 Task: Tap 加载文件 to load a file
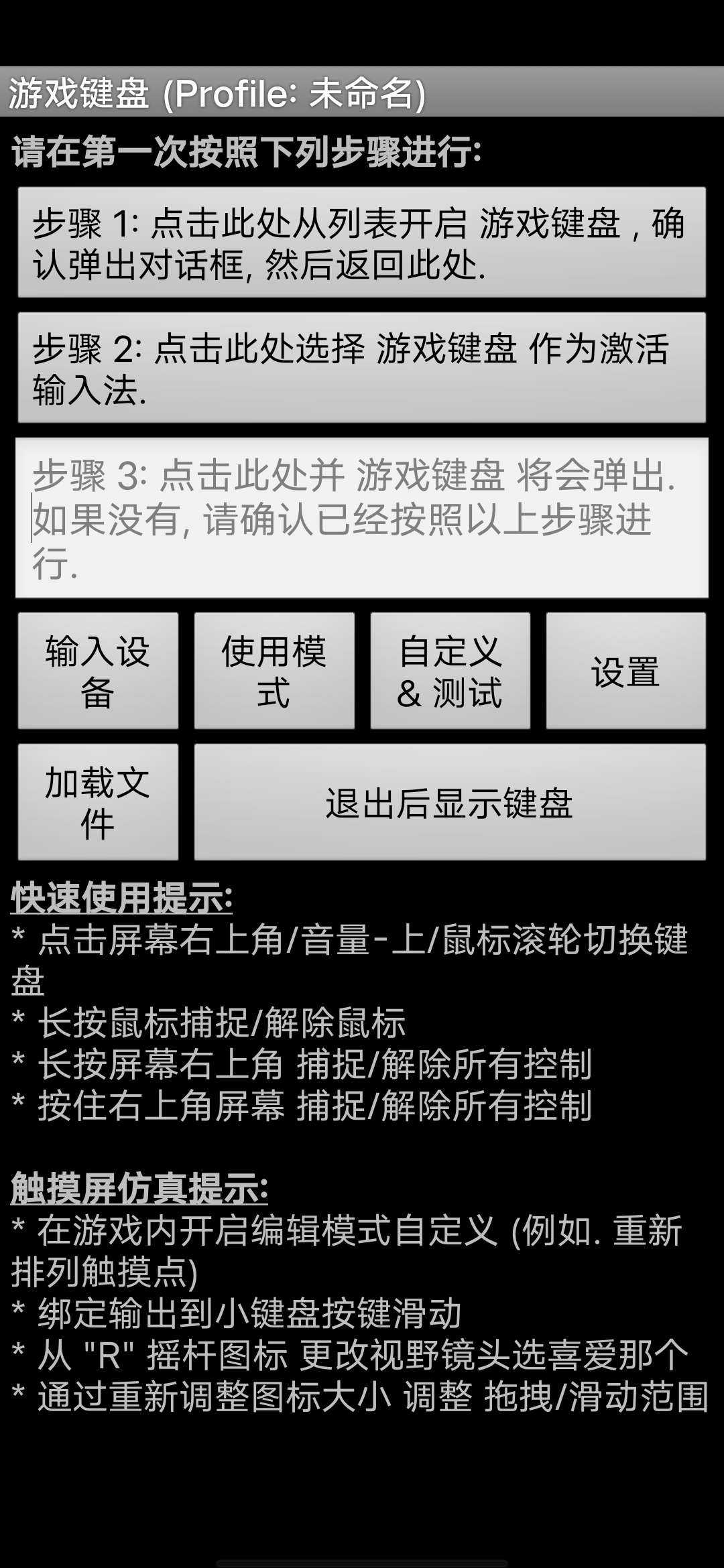pos(98,802)
